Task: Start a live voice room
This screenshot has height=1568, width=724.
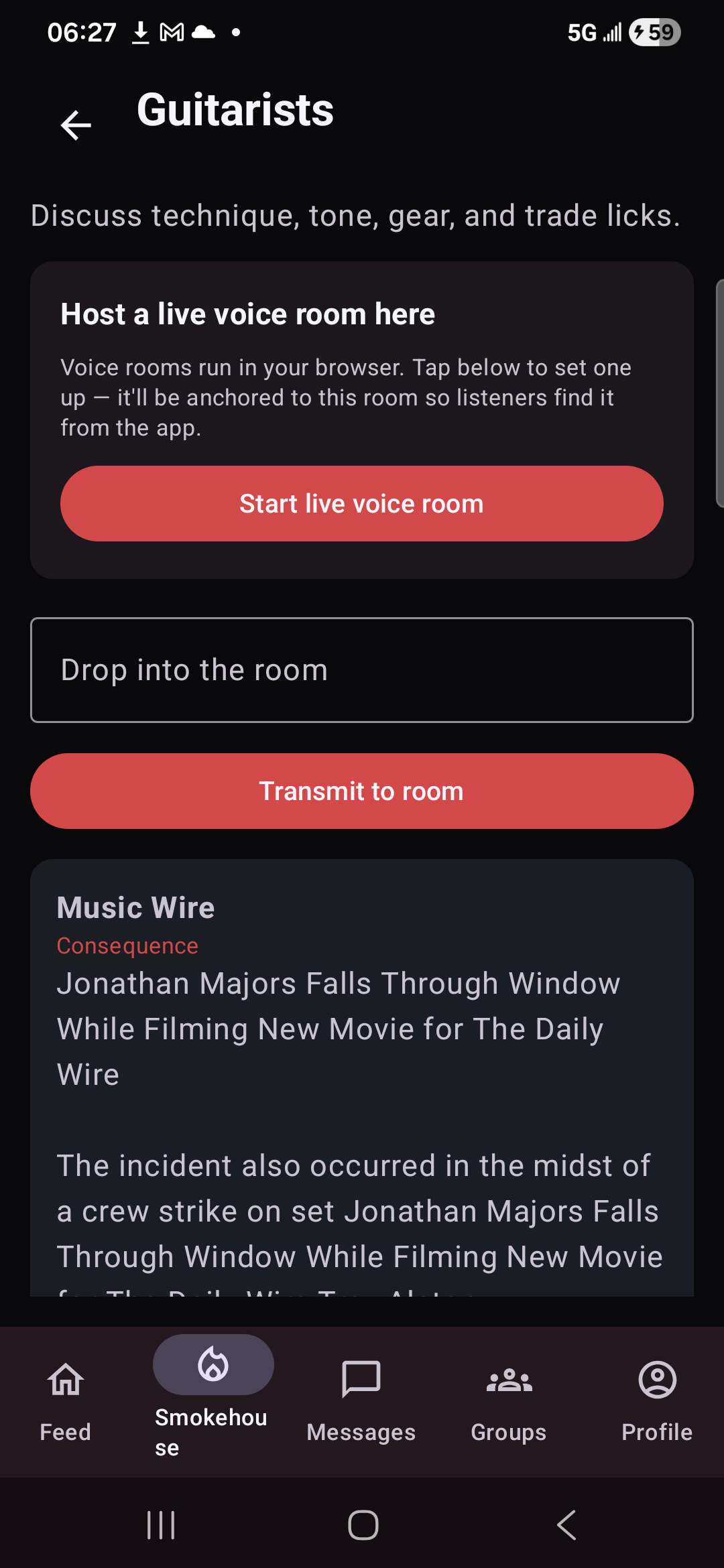Action: pyautogui.click(x=362, y=504)
